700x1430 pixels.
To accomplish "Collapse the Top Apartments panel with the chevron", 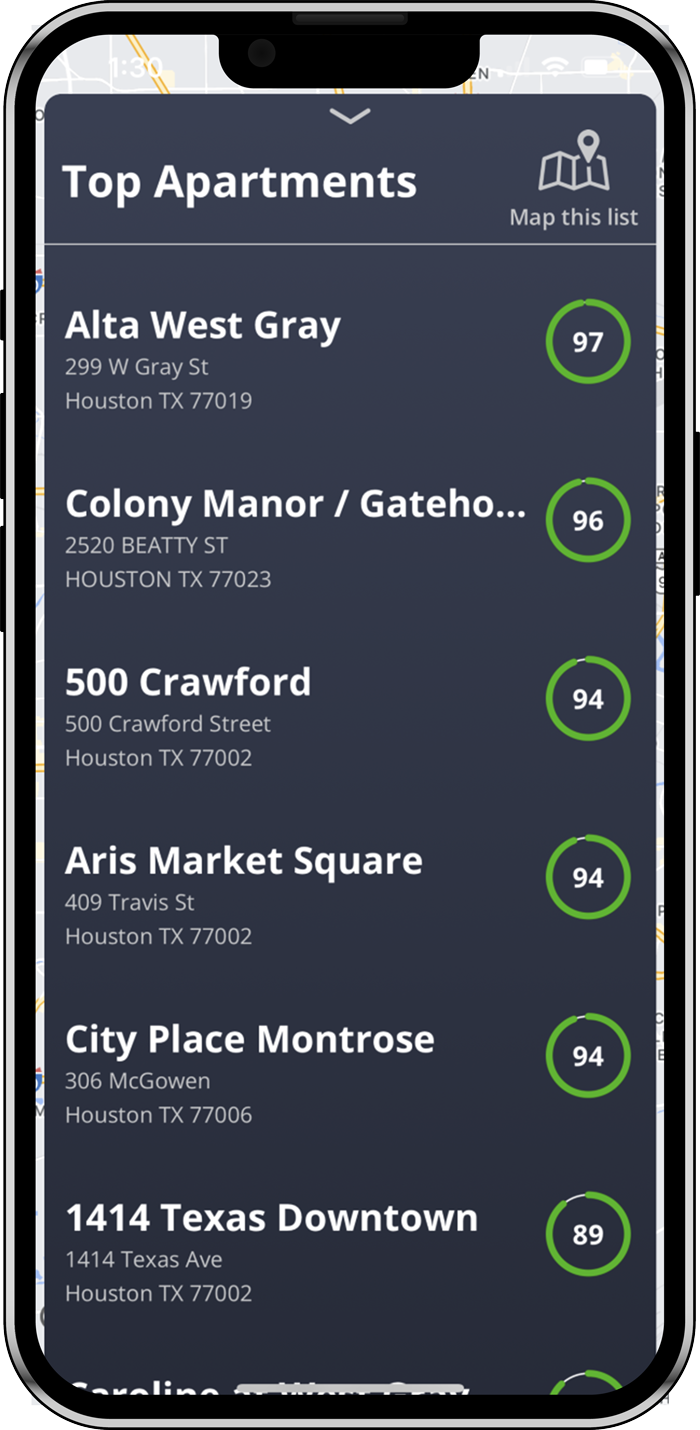I will pos(350,117).
